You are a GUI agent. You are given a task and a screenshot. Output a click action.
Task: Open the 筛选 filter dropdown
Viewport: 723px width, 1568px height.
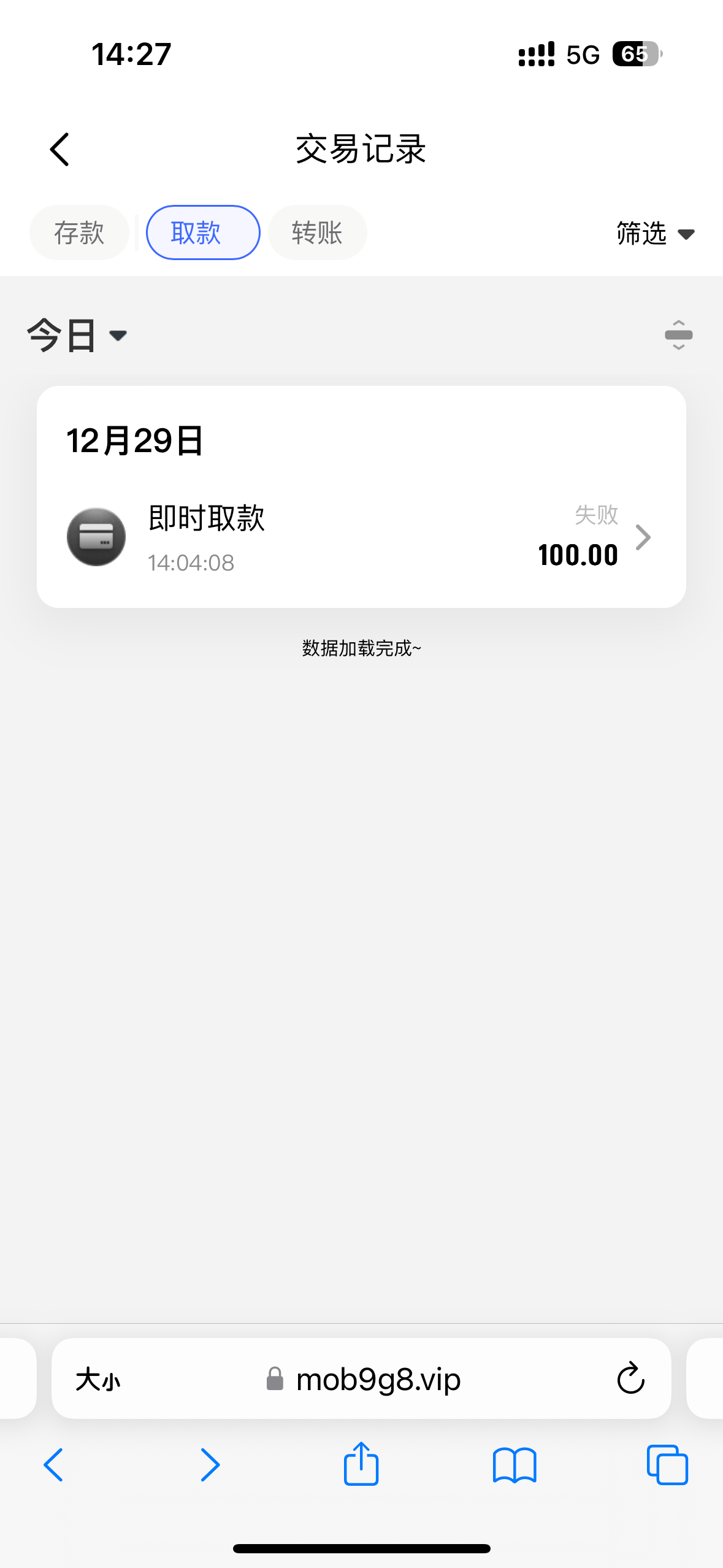pos(655,233)
